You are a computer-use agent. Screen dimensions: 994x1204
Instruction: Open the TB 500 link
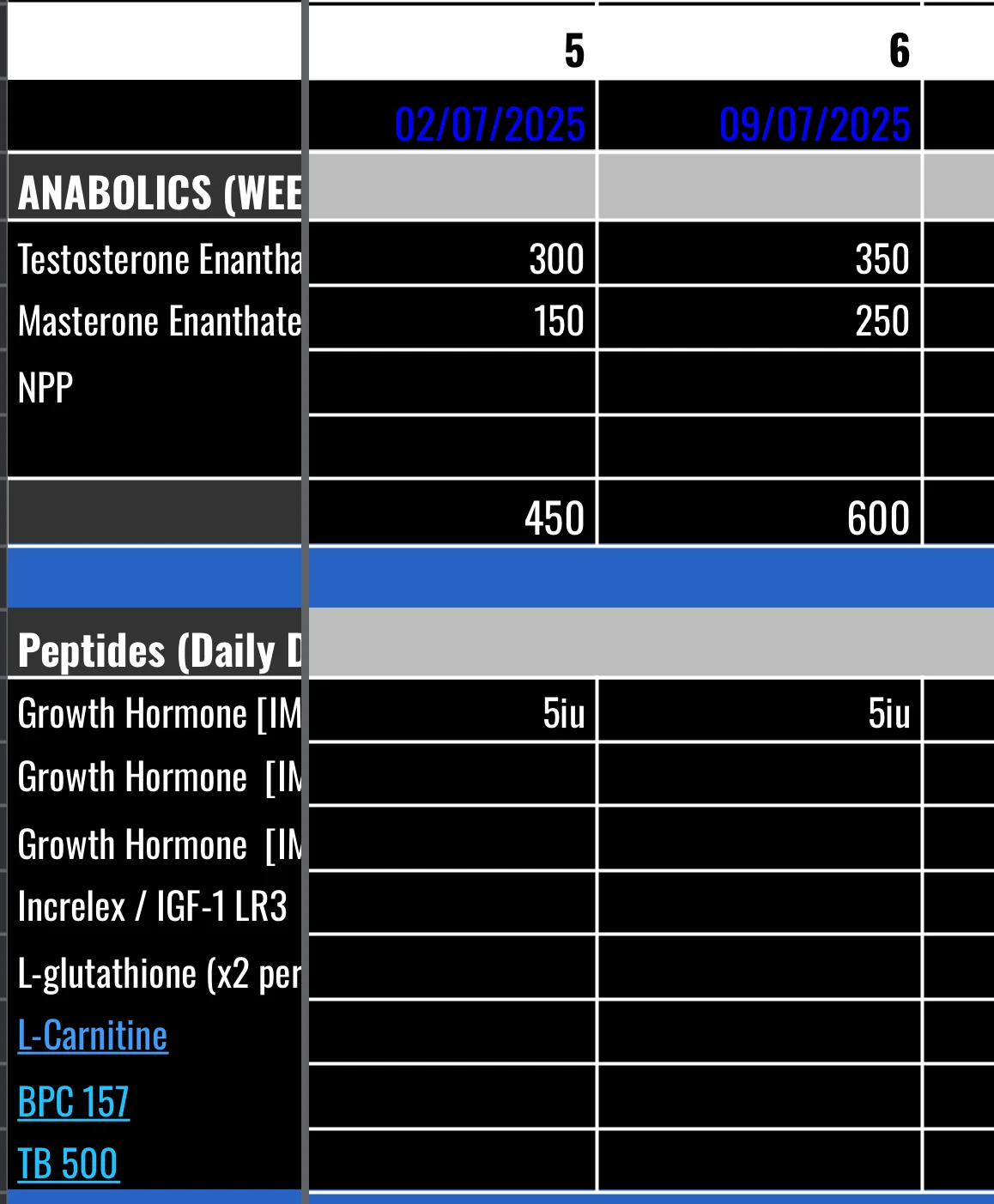(68, 1165)
